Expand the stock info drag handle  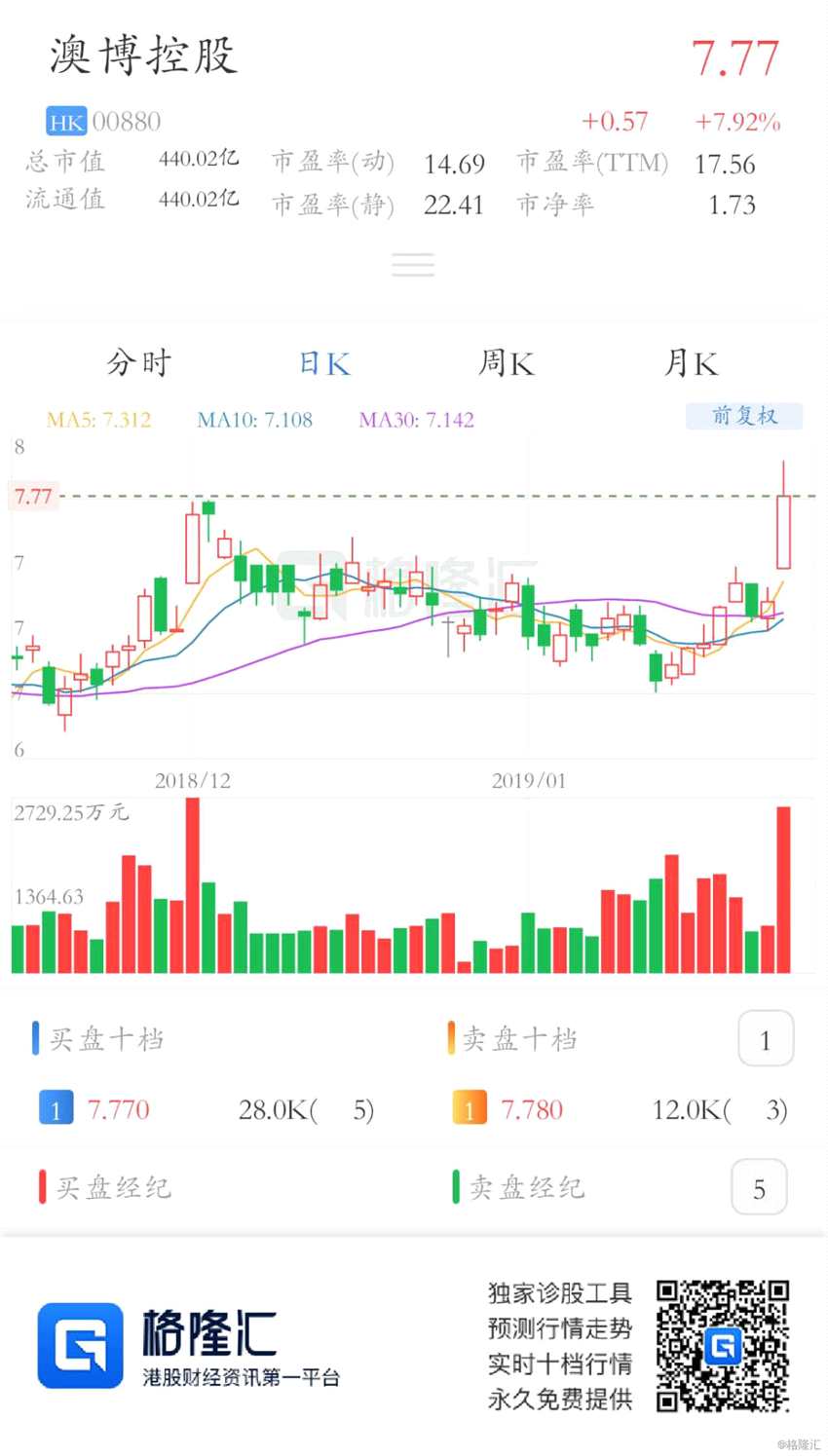[413, 264]
